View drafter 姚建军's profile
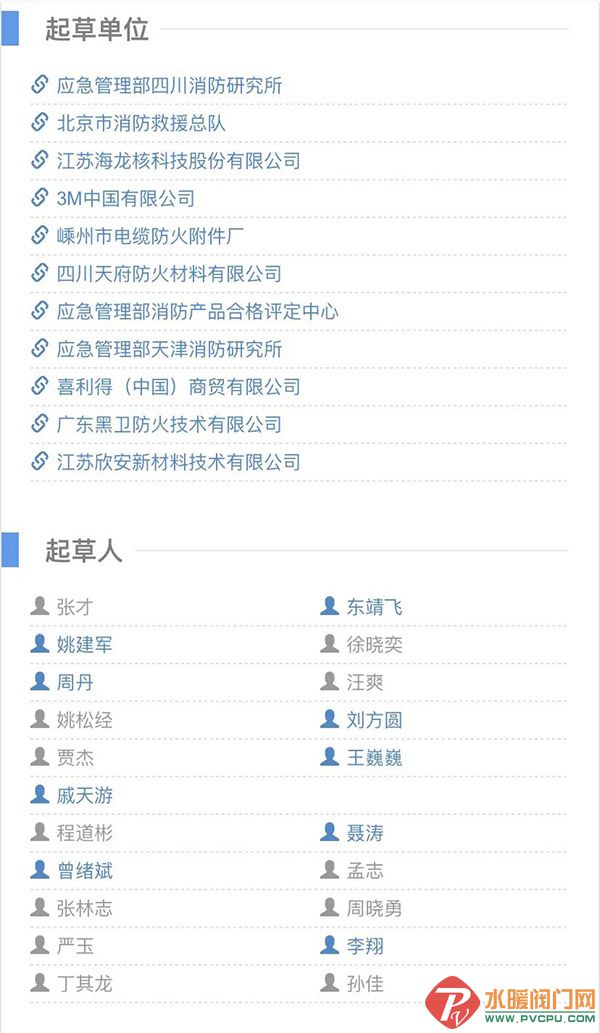This screenshot has height=1033, width=600. tap(84, 645)
